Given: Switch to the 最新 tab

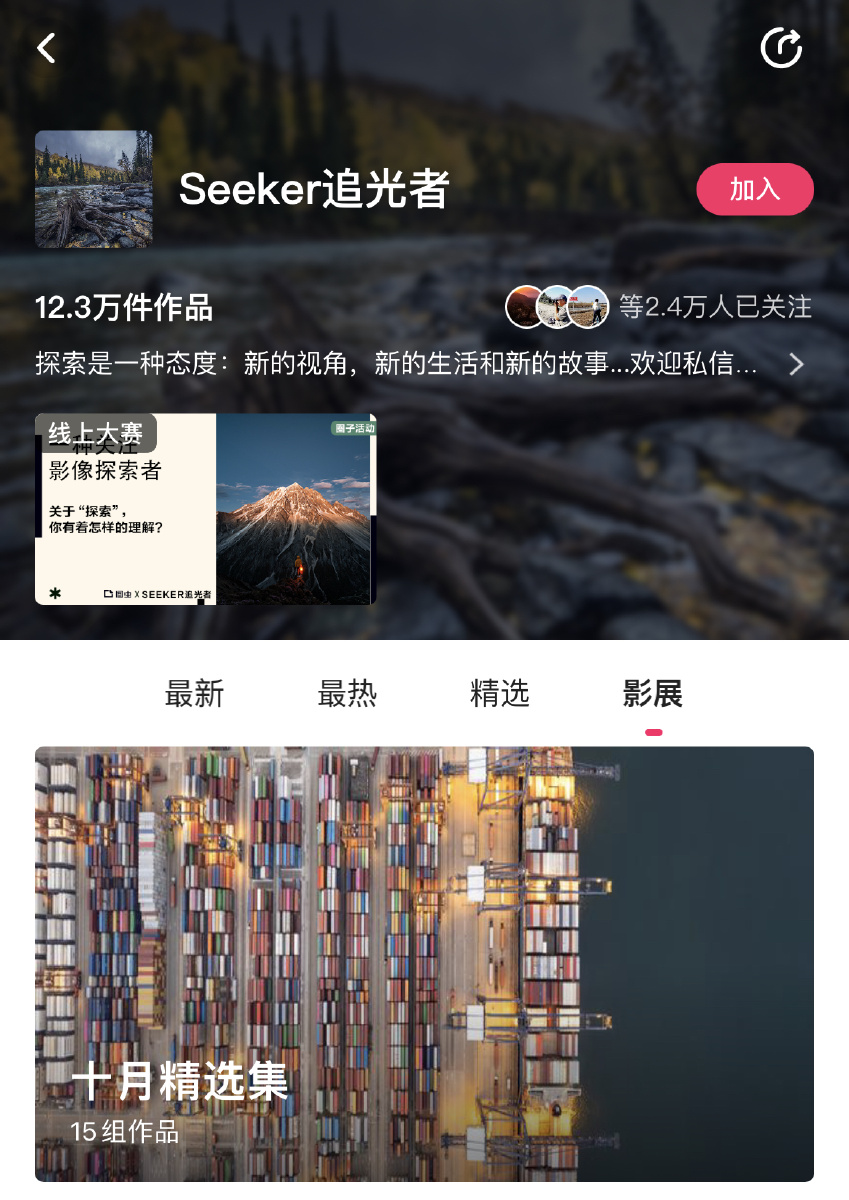Looking at the screenshot, I should click(194, 693).
